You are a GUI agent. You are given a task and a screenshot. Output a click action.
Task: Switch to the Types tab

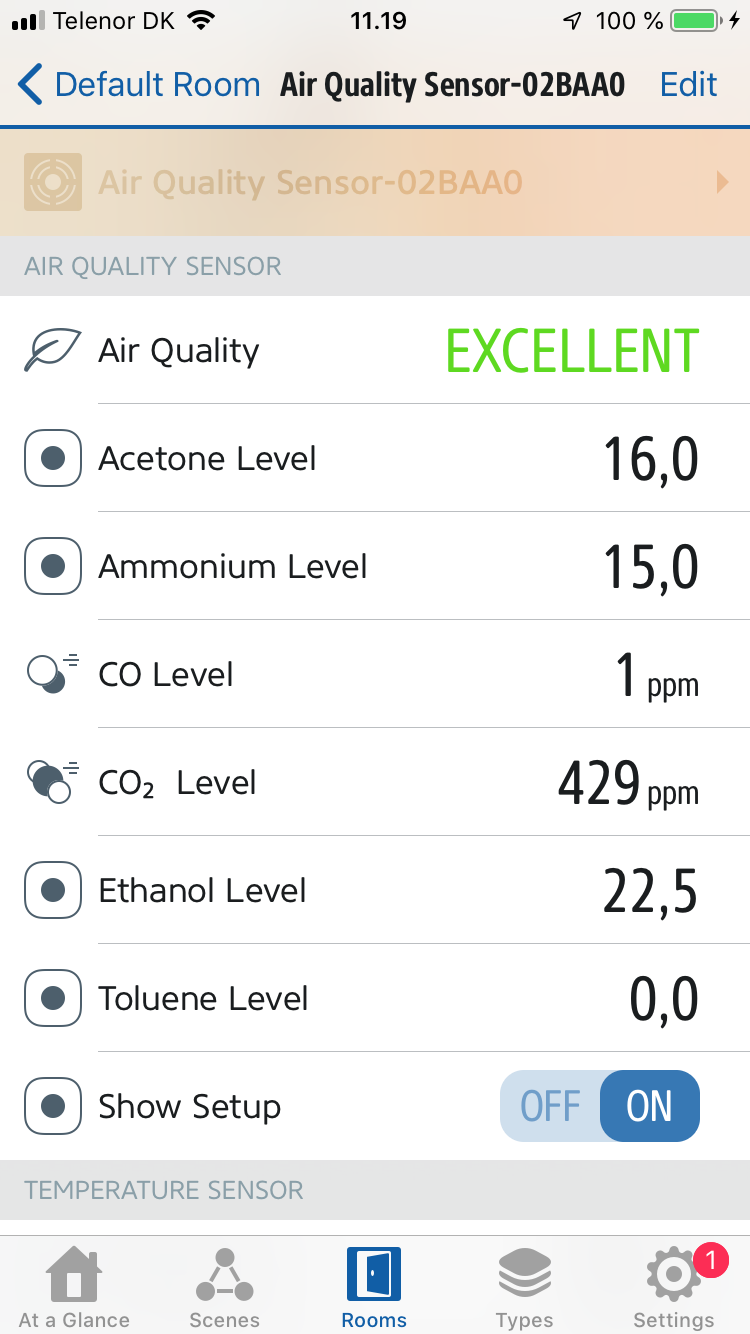point(524,1287)
